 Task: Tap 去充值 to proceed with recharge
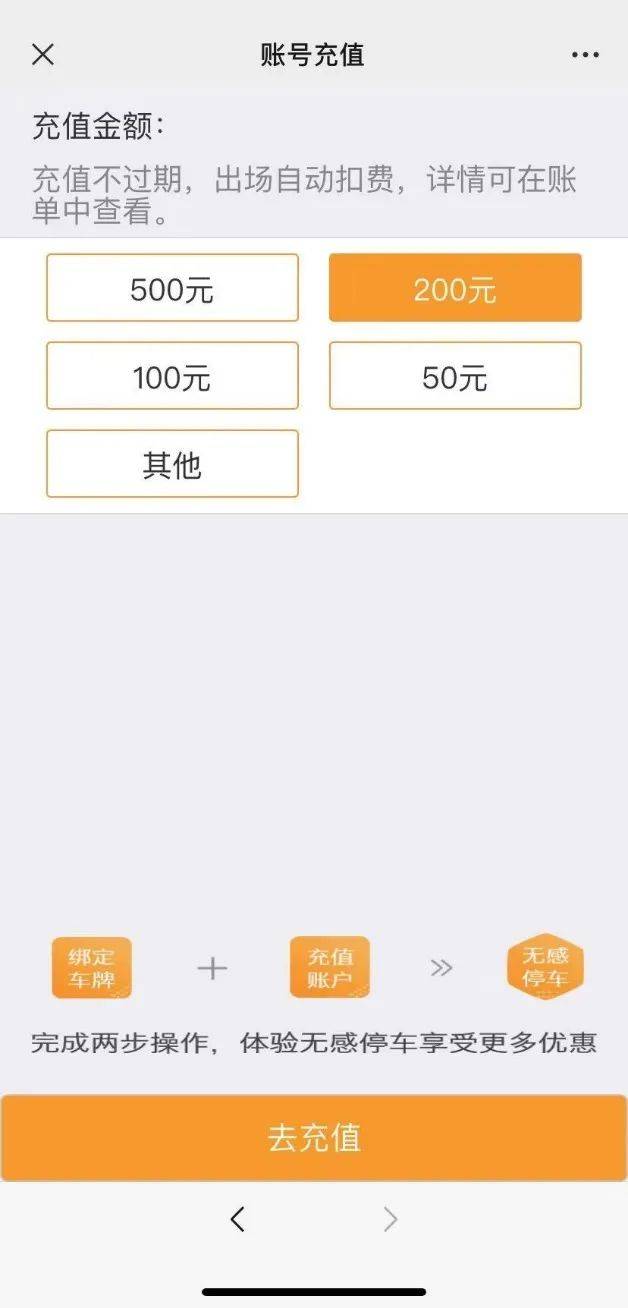(x=314, y=1138)
